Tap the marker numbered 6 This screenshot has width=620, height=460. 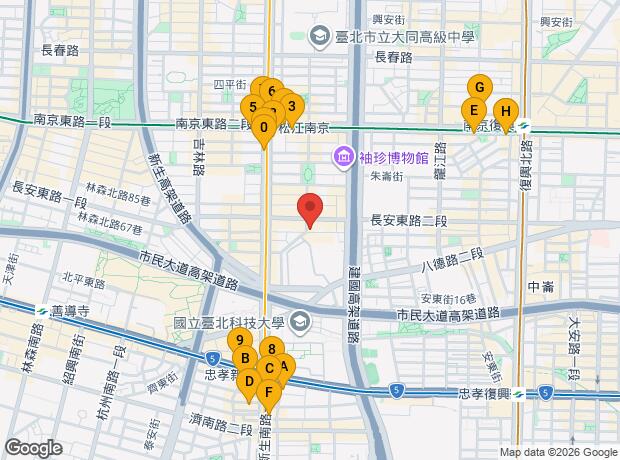[272, 92]
